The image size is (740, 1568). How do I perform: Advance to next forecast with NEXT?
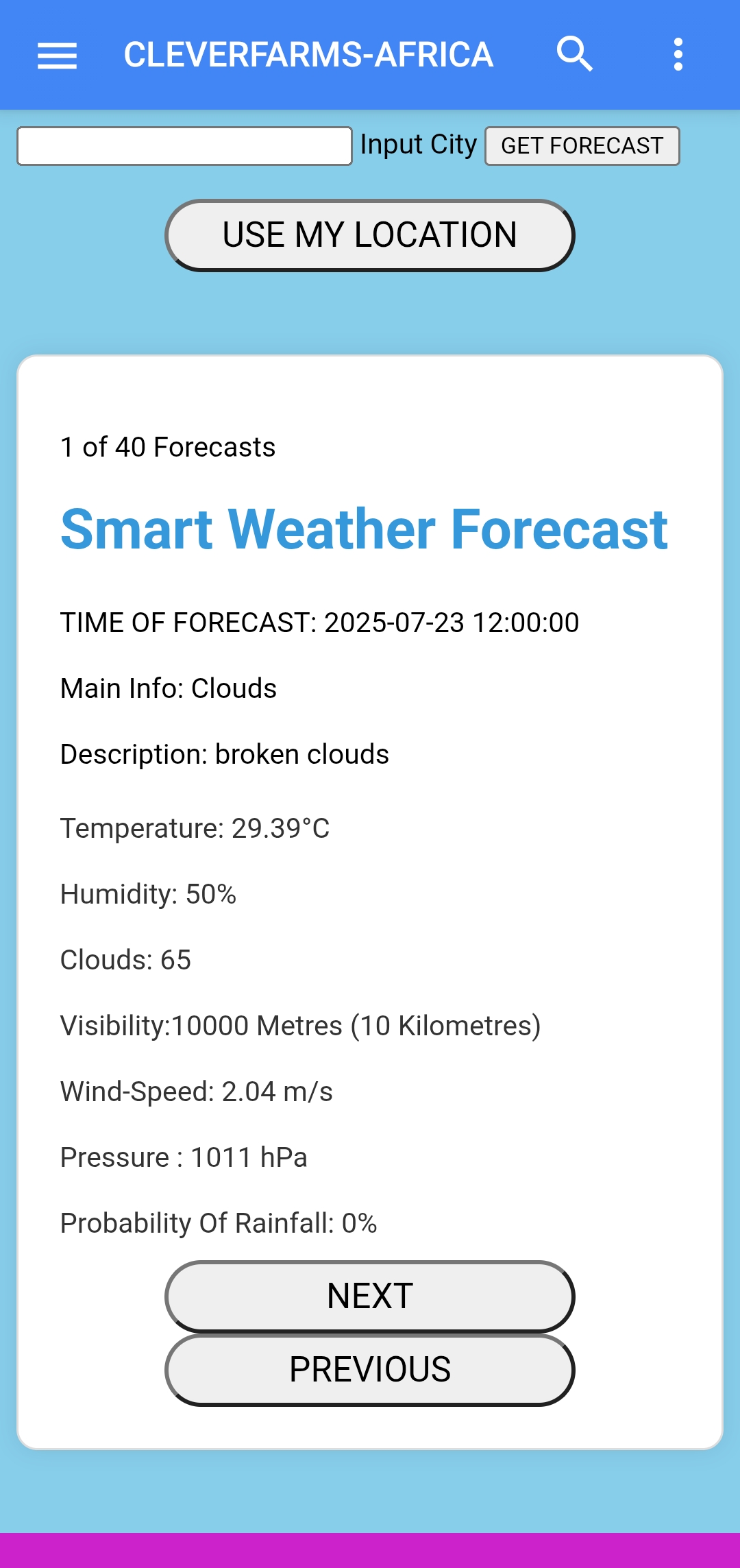point(370,1294)
